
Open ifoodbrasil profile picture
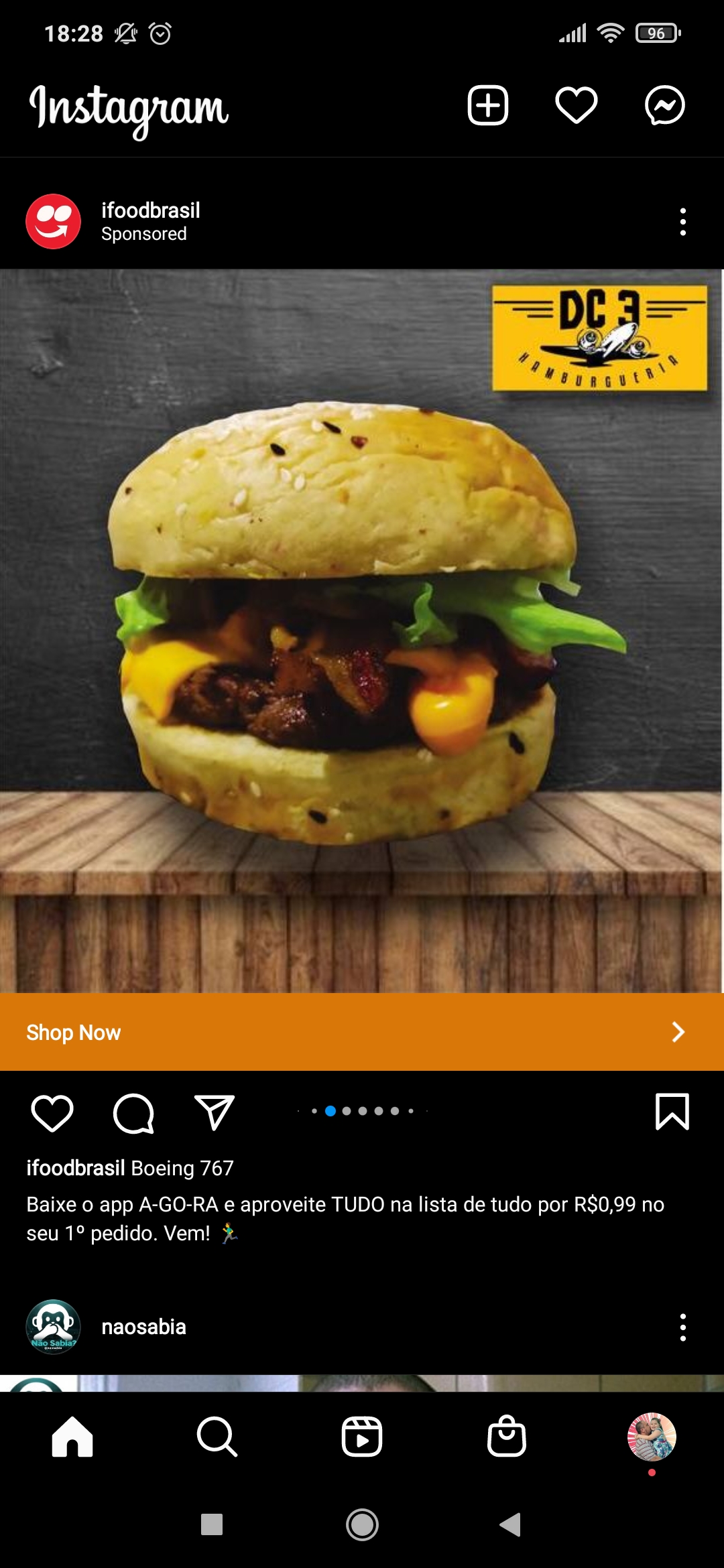pos(53,222)
